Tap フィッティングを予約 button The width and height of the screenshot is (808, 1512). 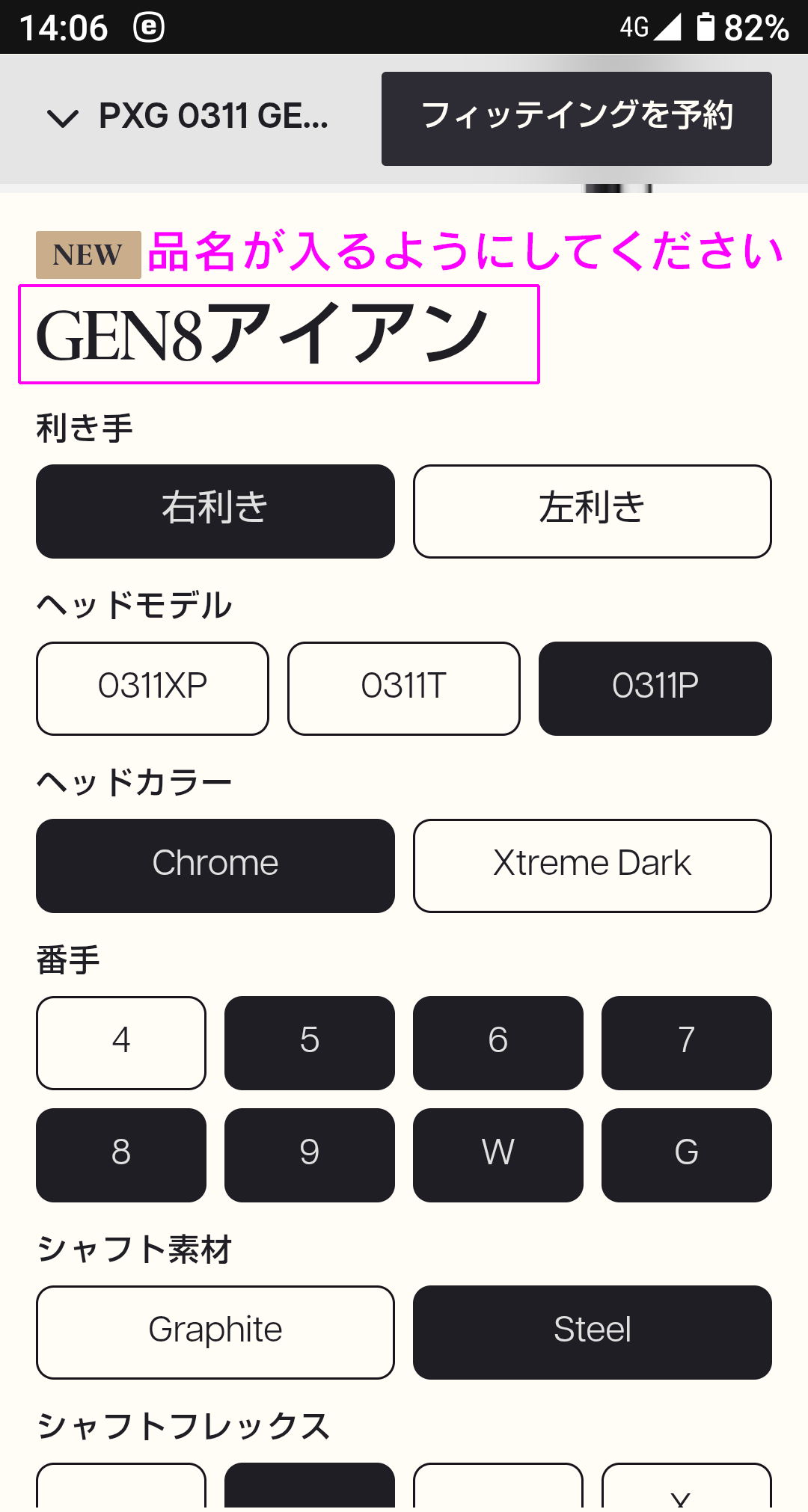pos(576,118)
